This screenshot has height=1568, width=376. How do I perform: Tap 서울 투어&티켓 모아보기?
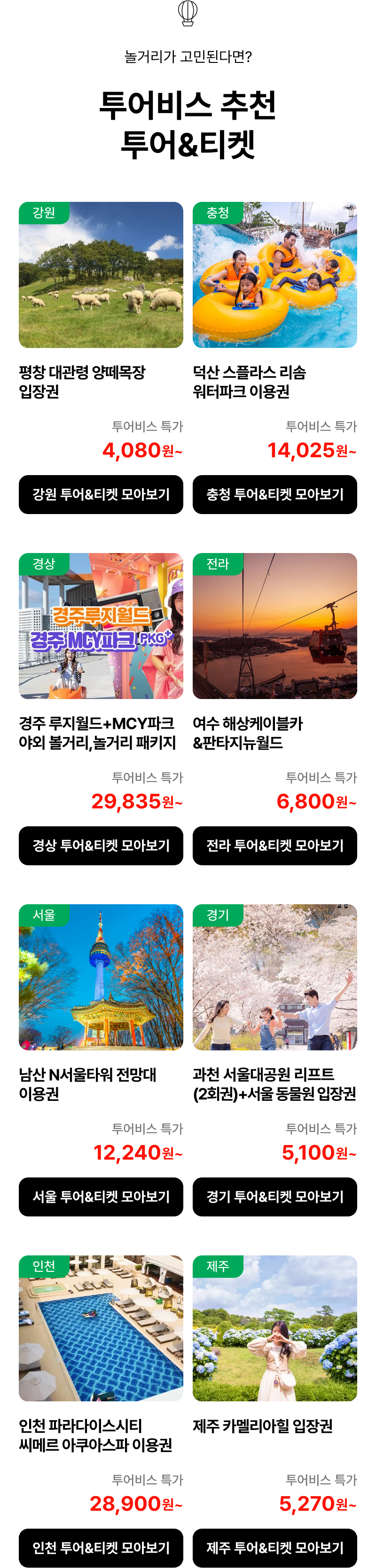pos(101,1197)
